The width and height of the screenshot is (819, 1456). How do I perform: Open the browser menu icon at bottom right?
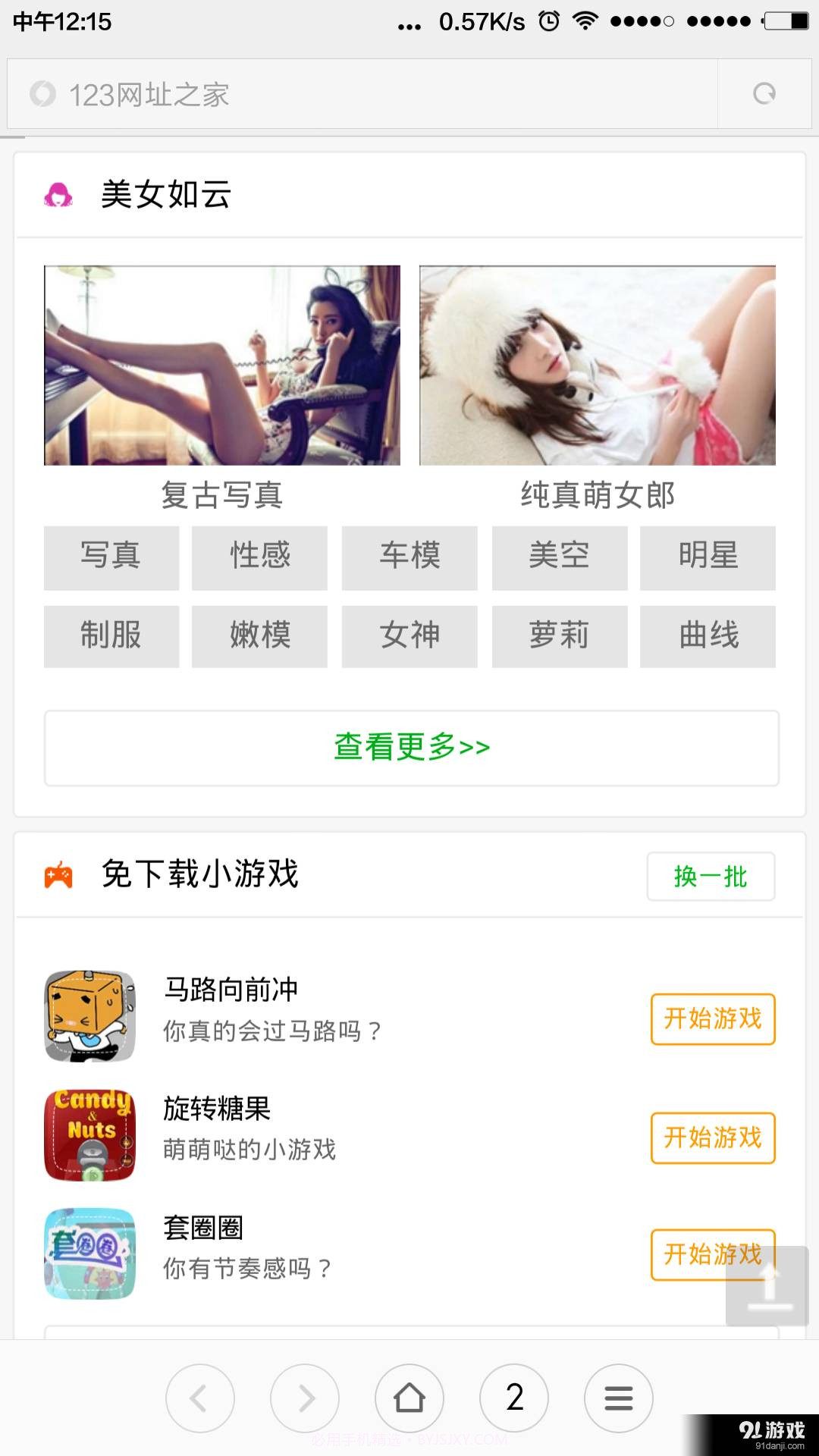click(x=619, y=1399)
